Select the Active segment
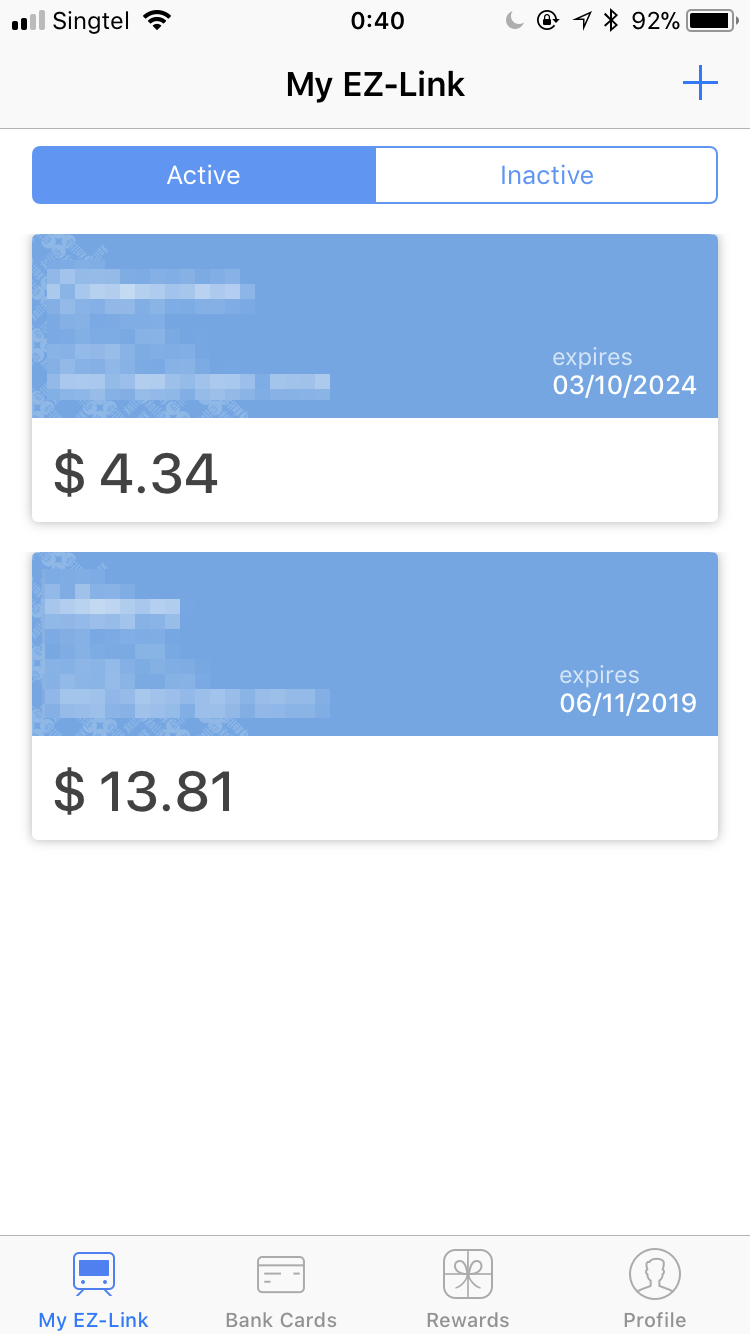 (x=204, y=175)
